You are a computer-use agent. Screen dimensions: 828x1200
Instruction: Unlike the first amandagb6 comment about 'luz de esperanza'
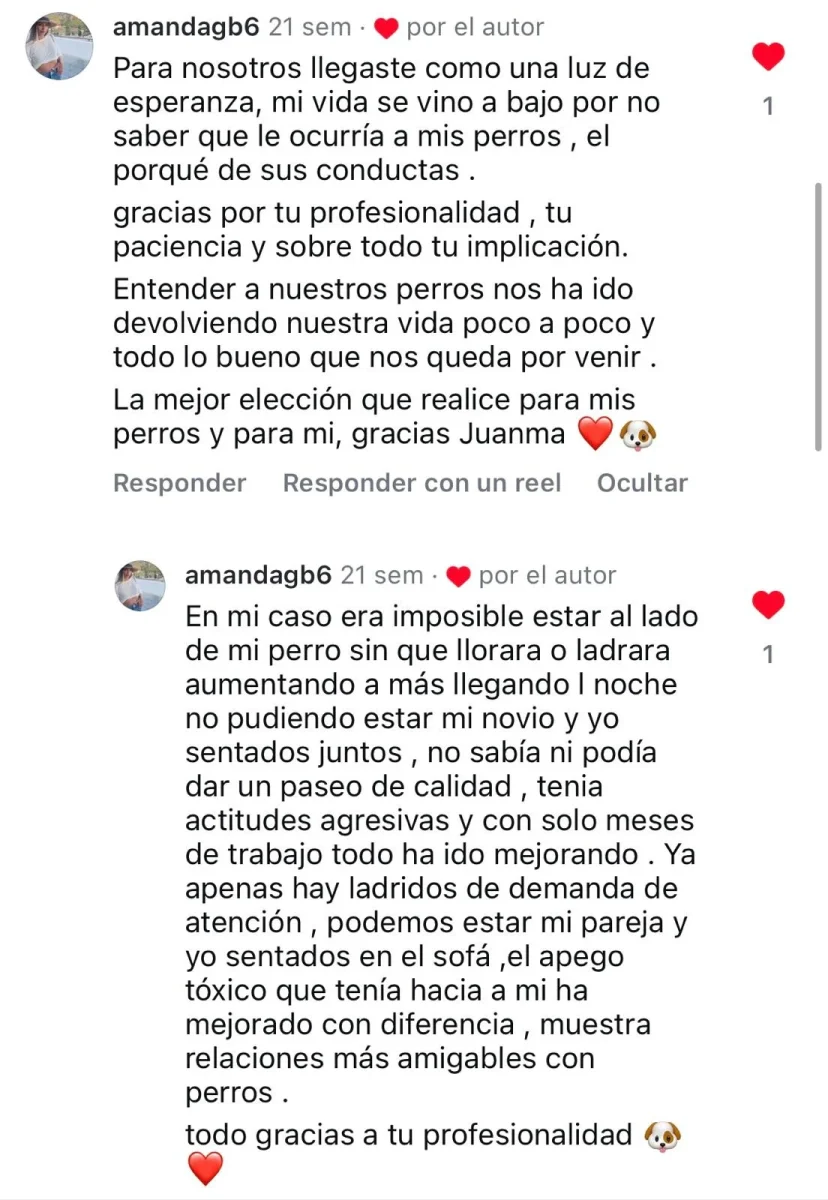(x=768, y=56)
